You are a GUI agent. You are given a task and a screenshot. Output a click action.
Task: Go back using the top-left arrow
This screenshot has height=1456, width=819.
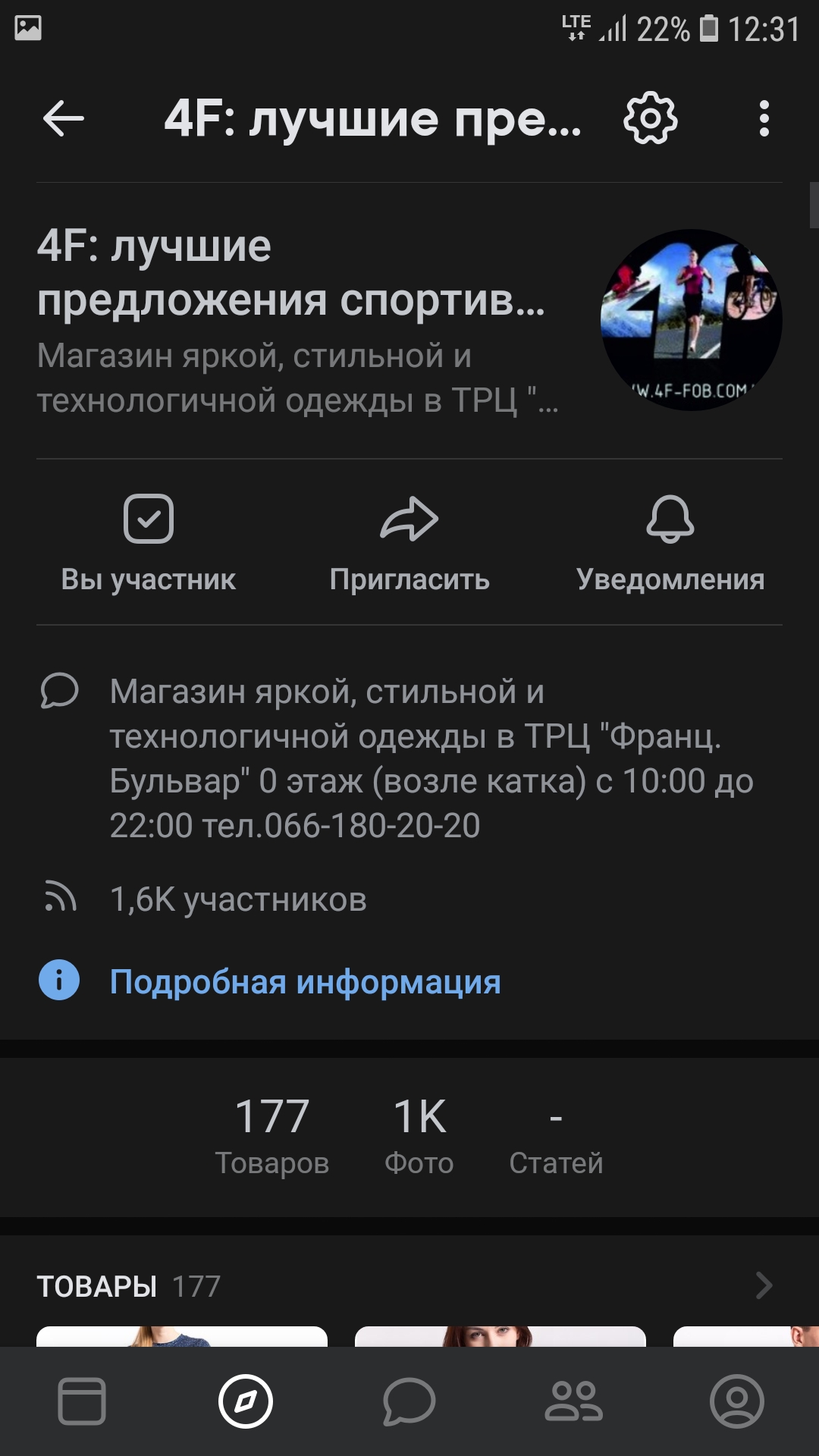[x=64, y=119]
